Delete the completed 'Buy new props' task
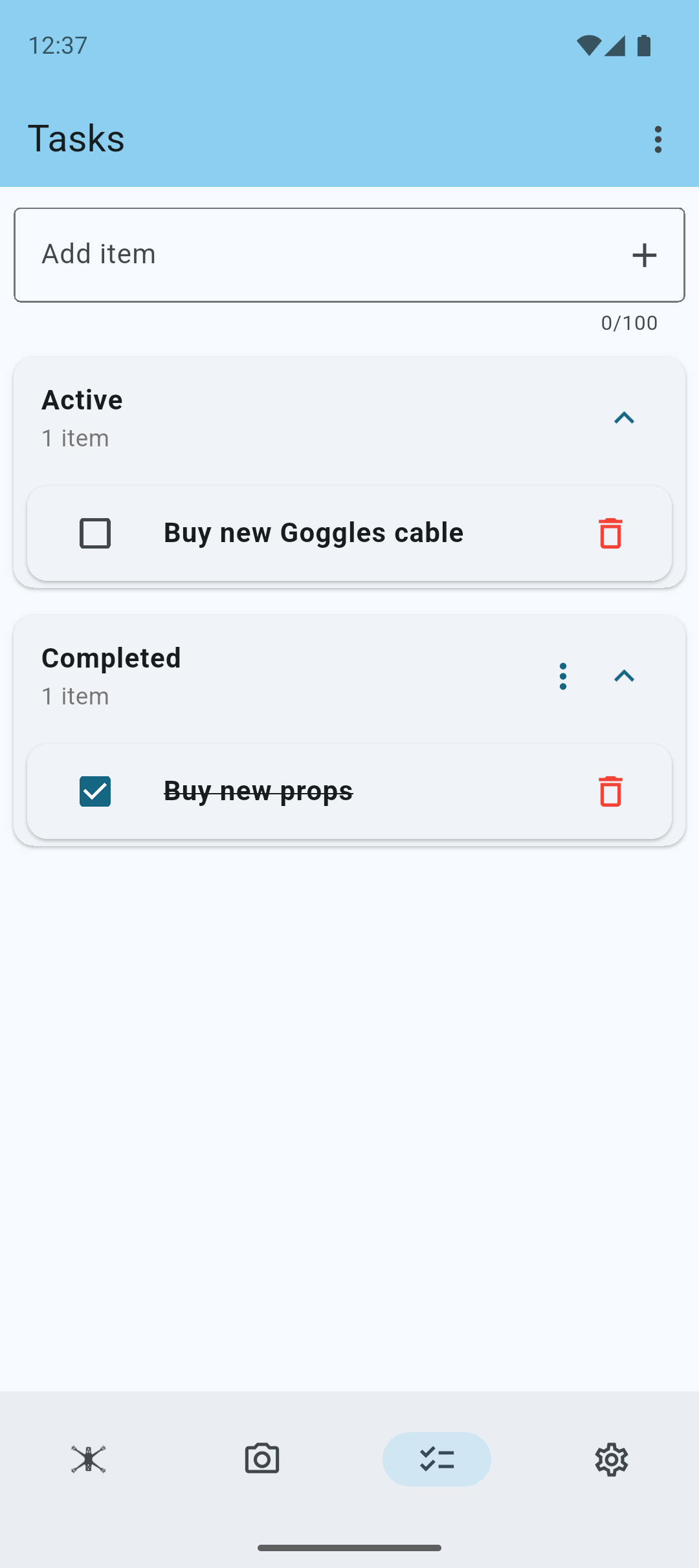Image resolution: width=699 pixels, height=1568 pixels. pos(609,792)
